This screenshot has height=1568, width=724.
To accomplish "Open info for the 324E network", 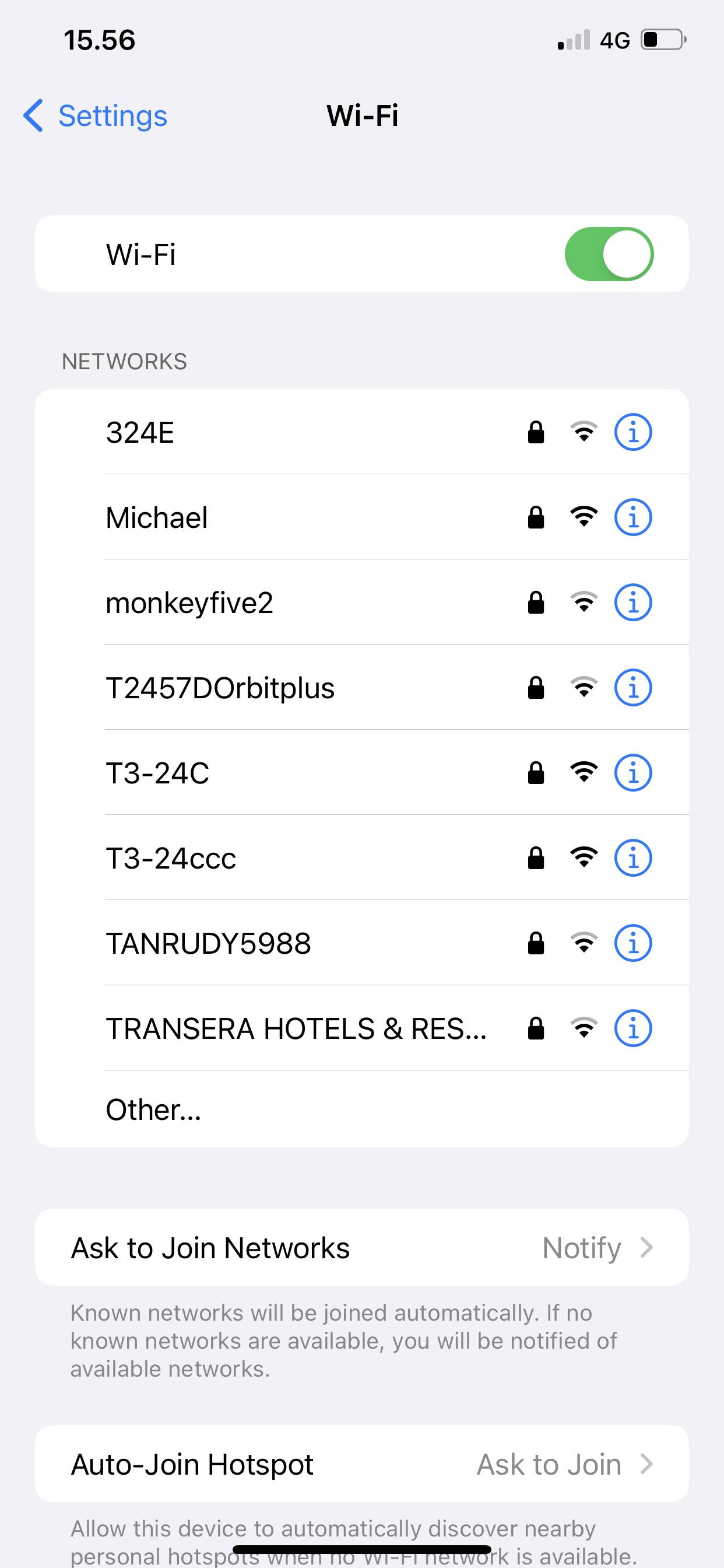I will tap(632, 433).
